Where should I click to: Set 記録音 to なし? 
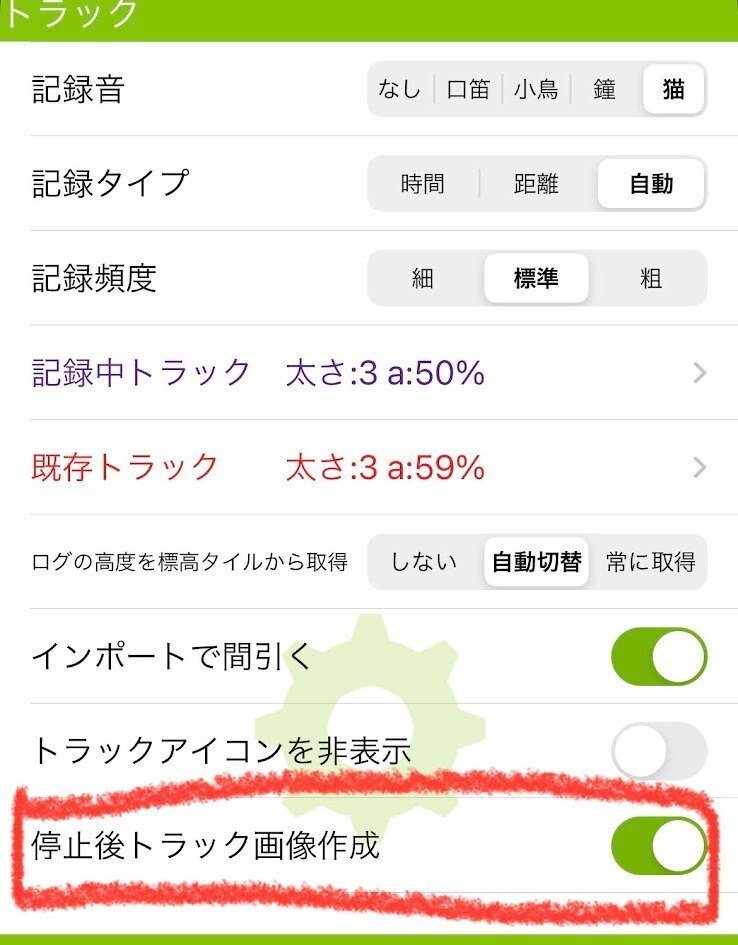[400, 90]
